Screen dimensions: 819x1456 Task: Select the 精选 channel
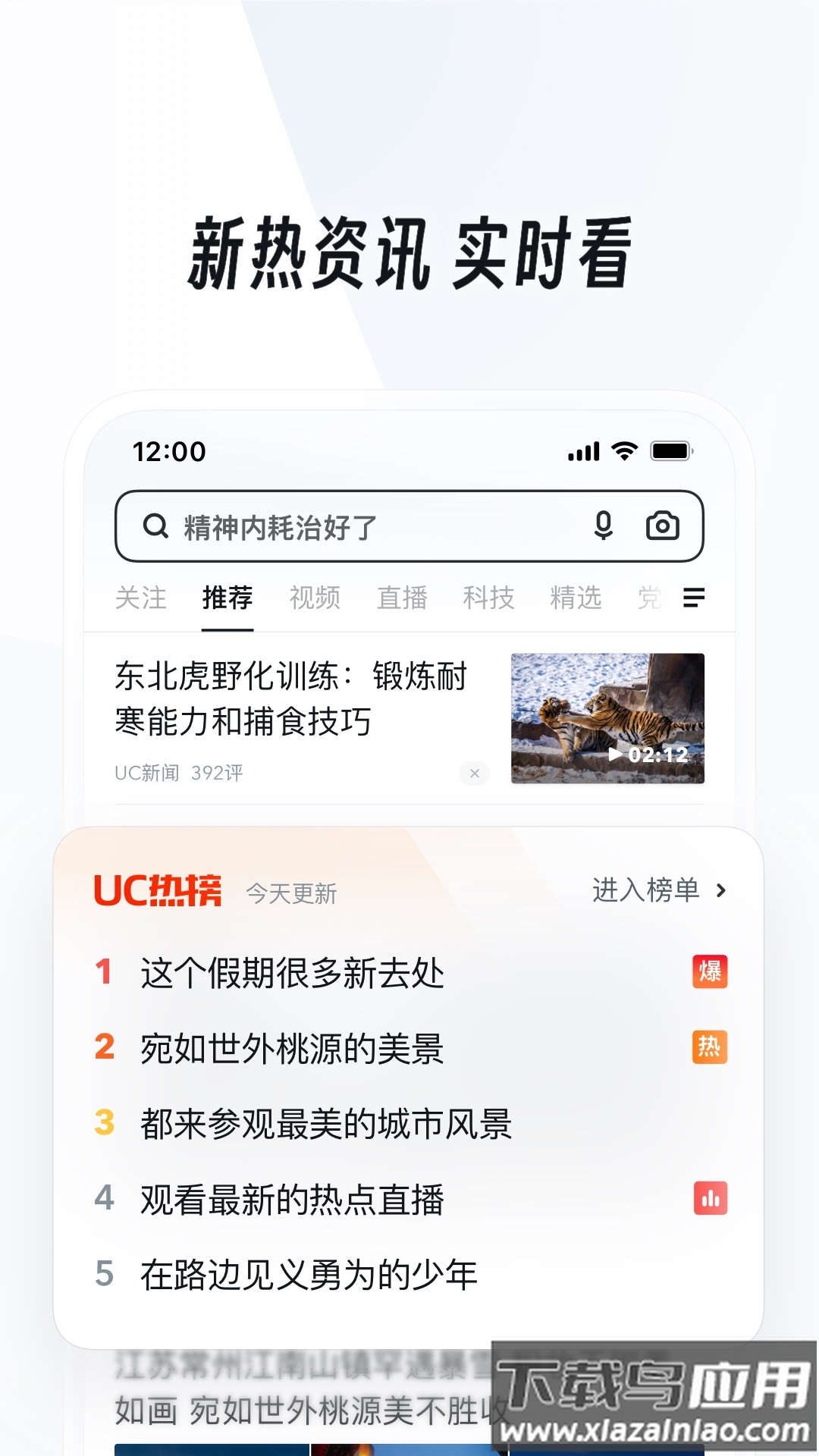[575, 598]
